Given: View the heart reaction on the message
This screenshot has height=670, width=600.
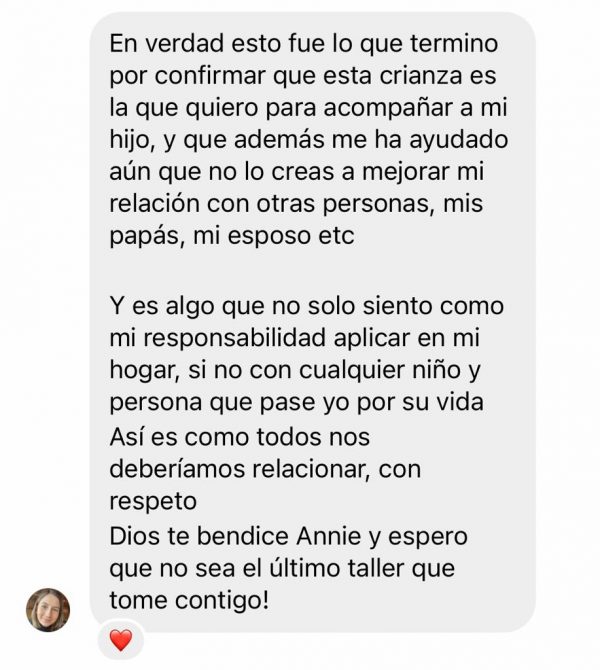Looking at the screenshot, I should [x=121, y=640].
